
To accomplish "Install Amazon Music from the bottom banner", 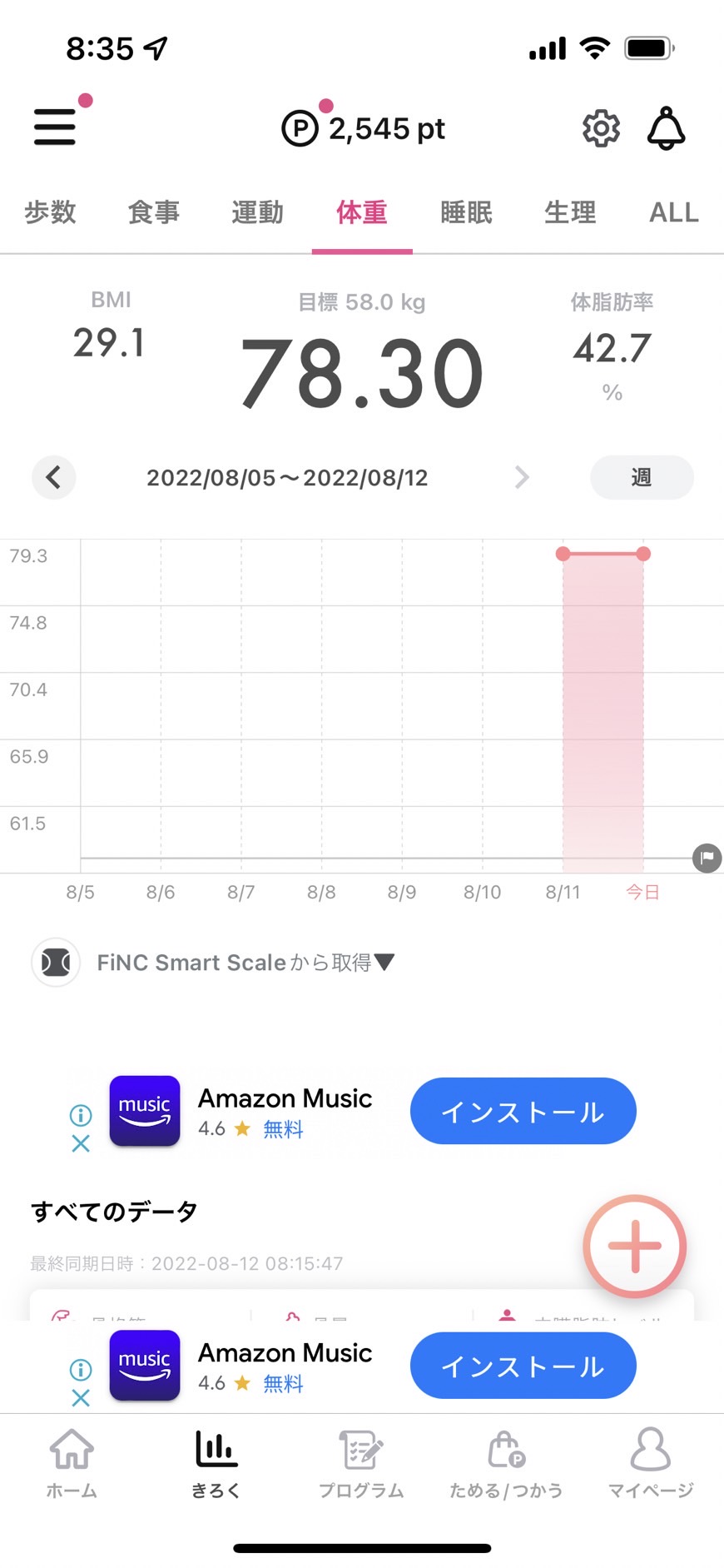I will pyautogui.click(x=523, y=1366).
